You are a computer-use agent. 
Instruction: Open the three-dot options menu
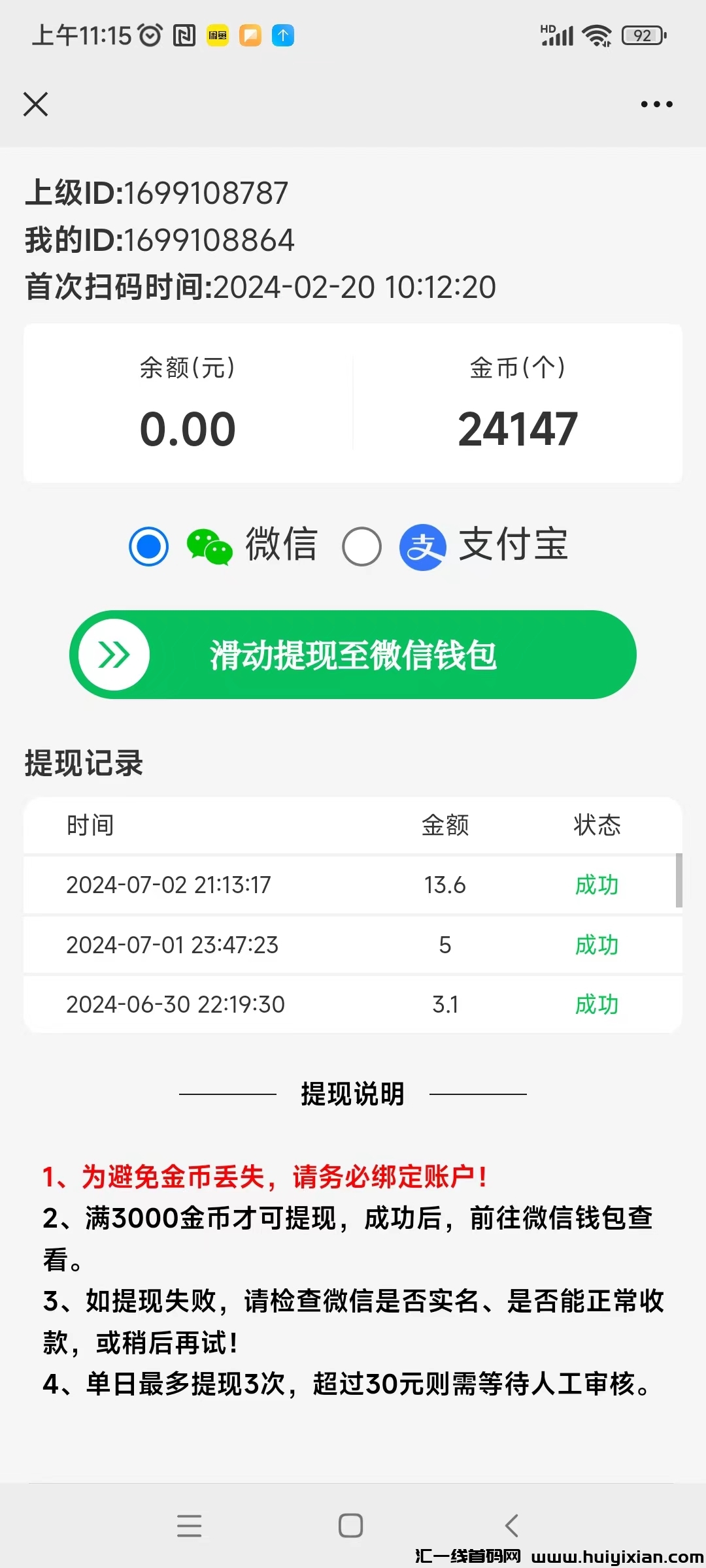(x=656, y=103)
